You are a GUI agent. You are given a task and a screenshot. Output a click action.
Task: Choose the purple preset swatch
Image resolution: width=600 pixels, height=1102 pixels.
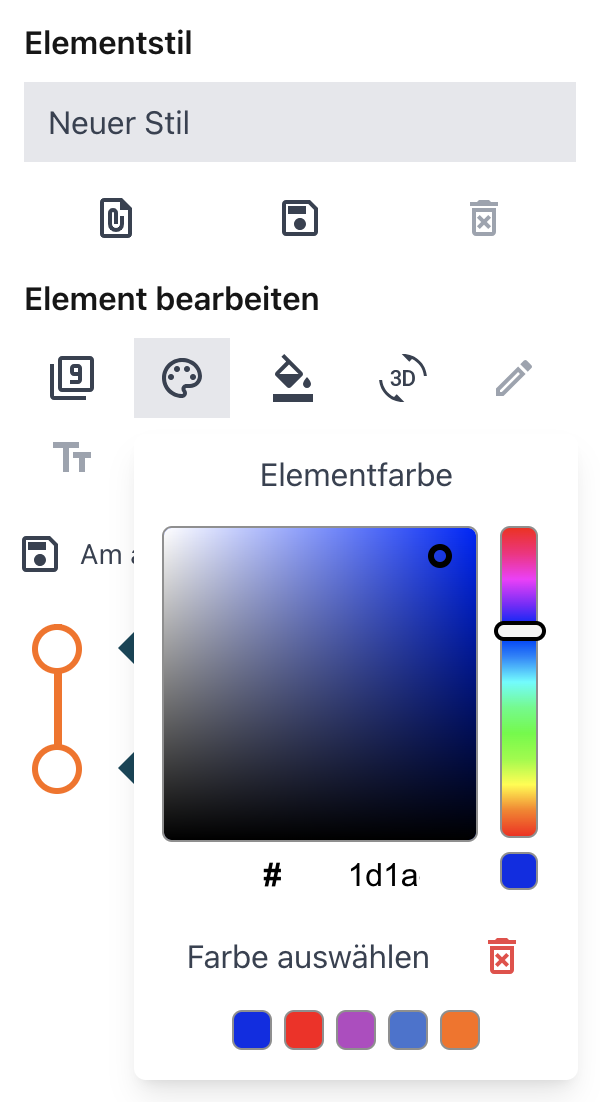[x=356, y=1030]
